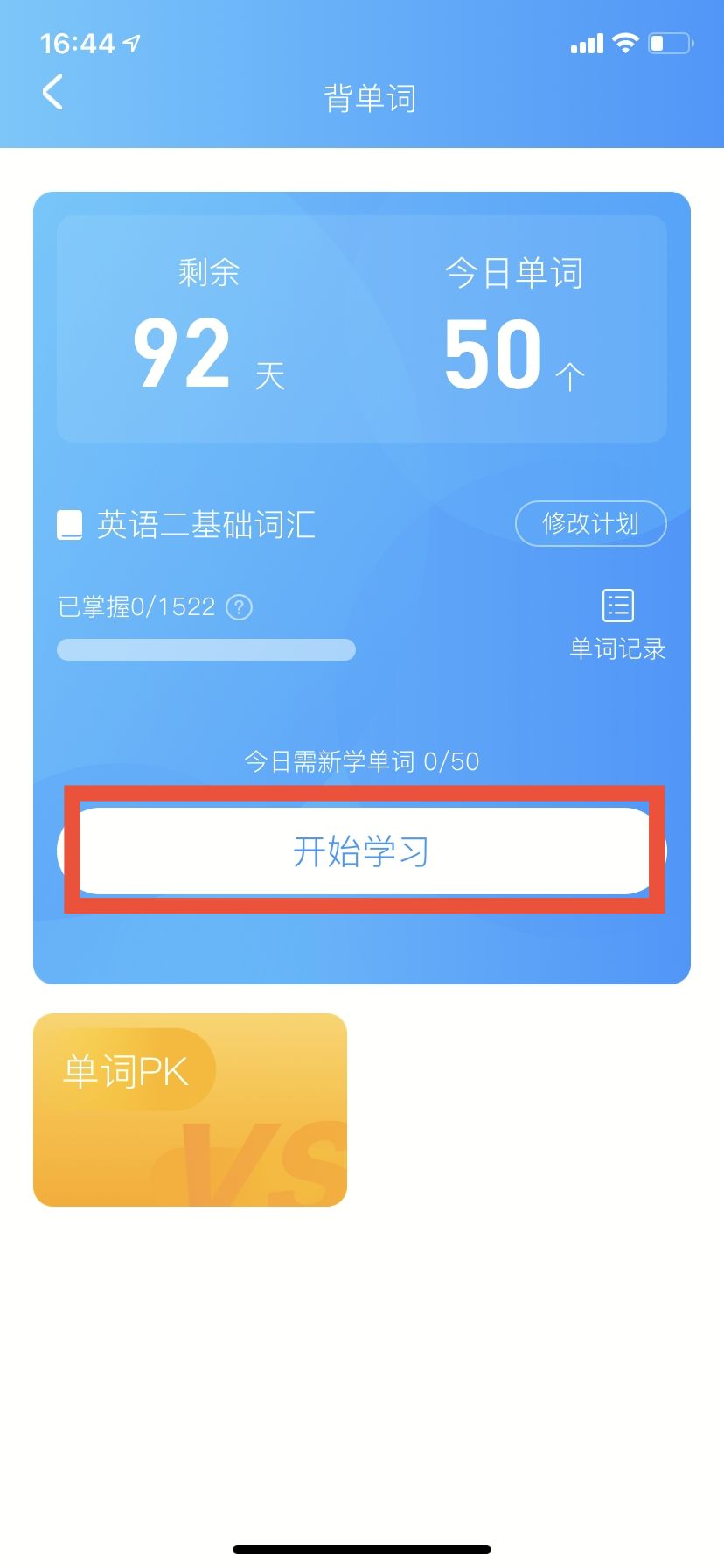This screenshot has width=724, height=1568.
Task: Open the 单词PK card
Action: (190, 1109)
